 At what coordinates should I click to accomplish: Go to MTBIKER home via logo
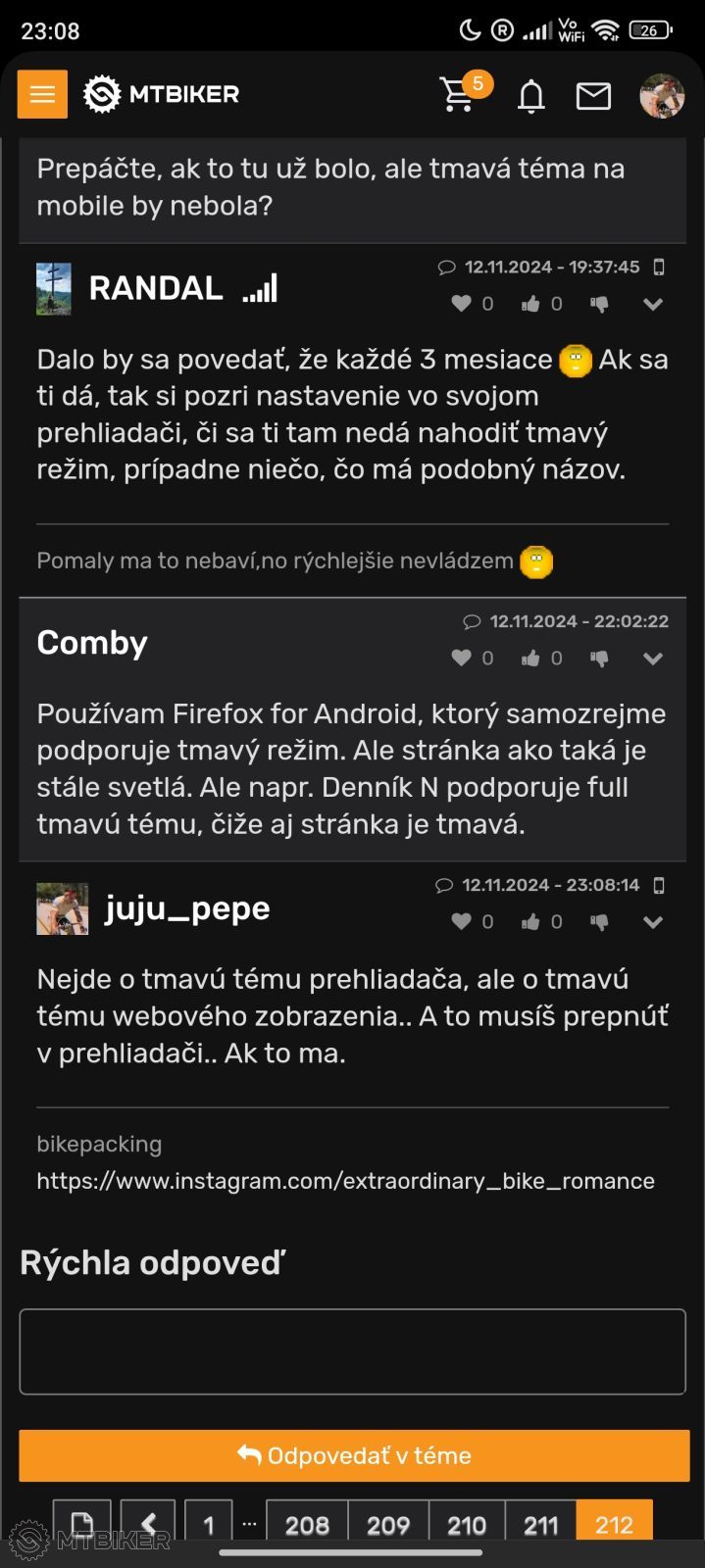click(x=162, y=94)
